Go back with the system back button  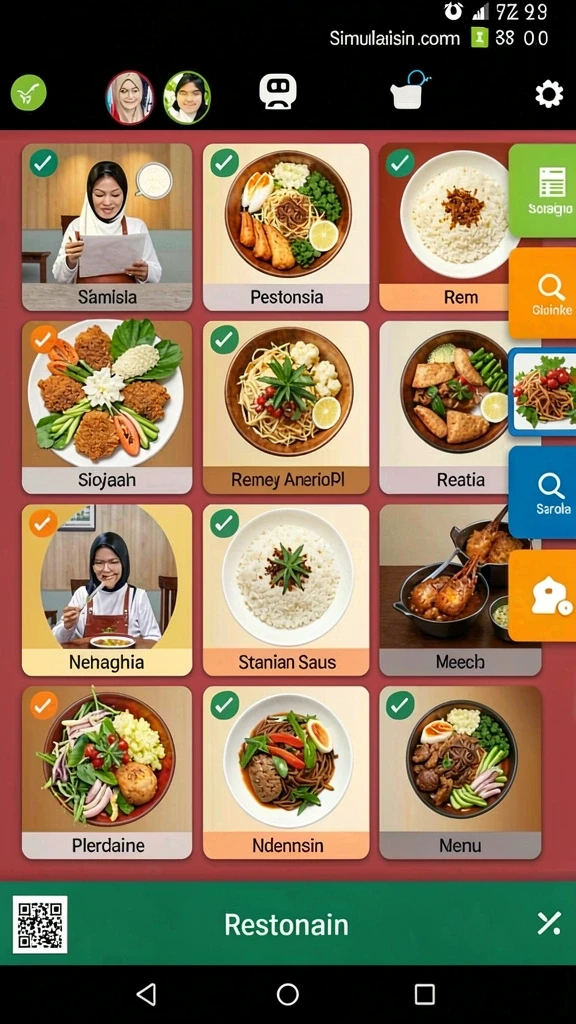146,994
